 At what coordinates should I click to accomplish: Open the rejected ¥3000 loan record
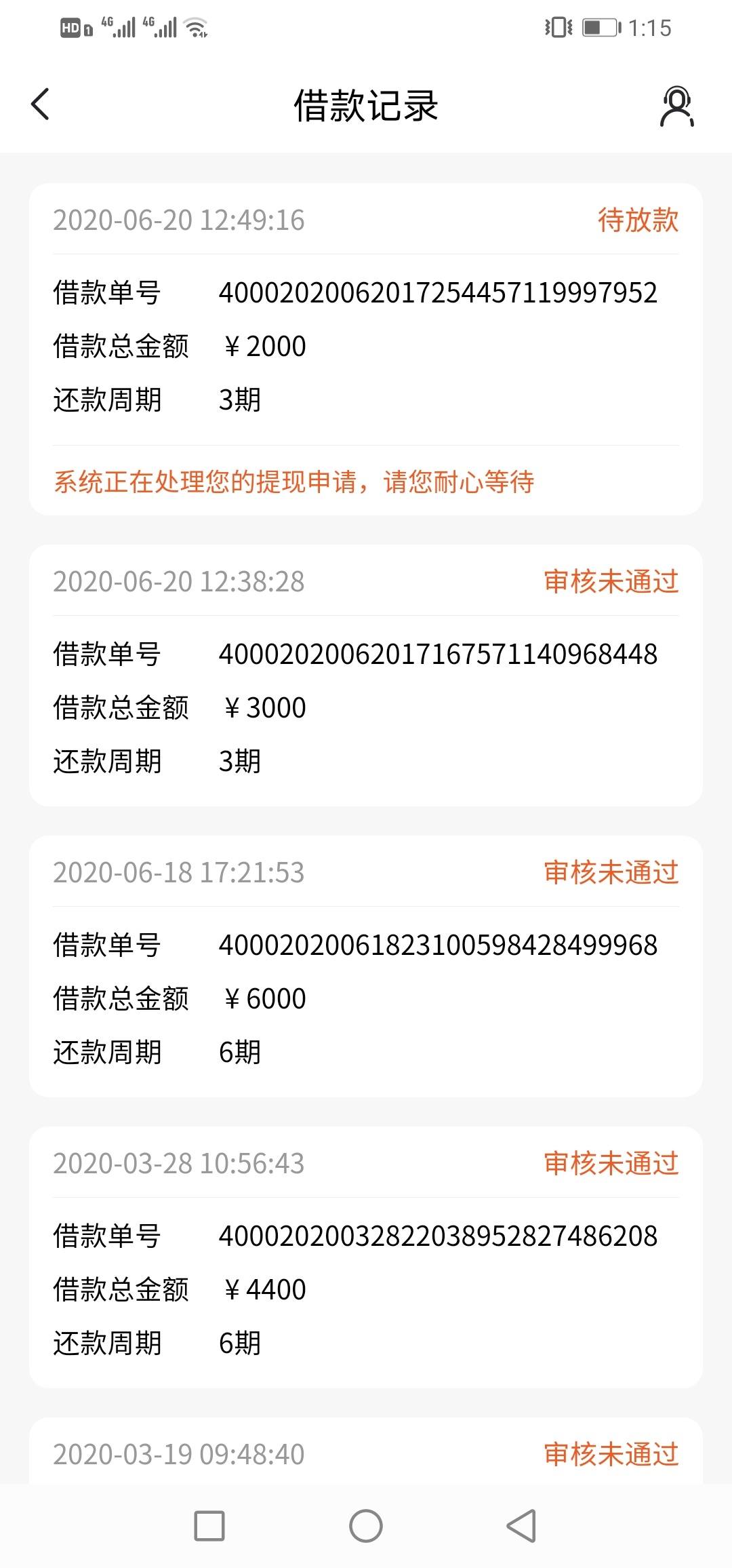(x=366, y=675)
